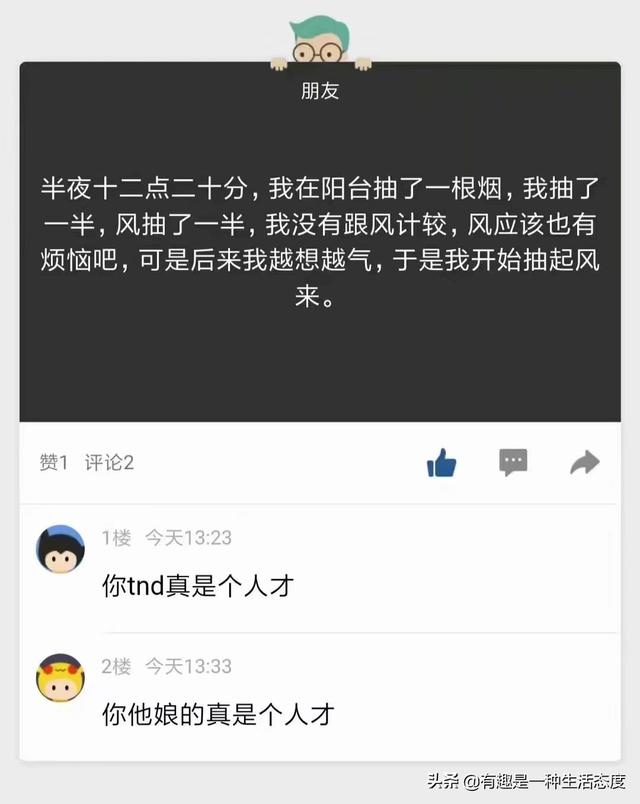Like the post with the thumbs-up icon
The image size is (640, 804).
coord(441,462)
